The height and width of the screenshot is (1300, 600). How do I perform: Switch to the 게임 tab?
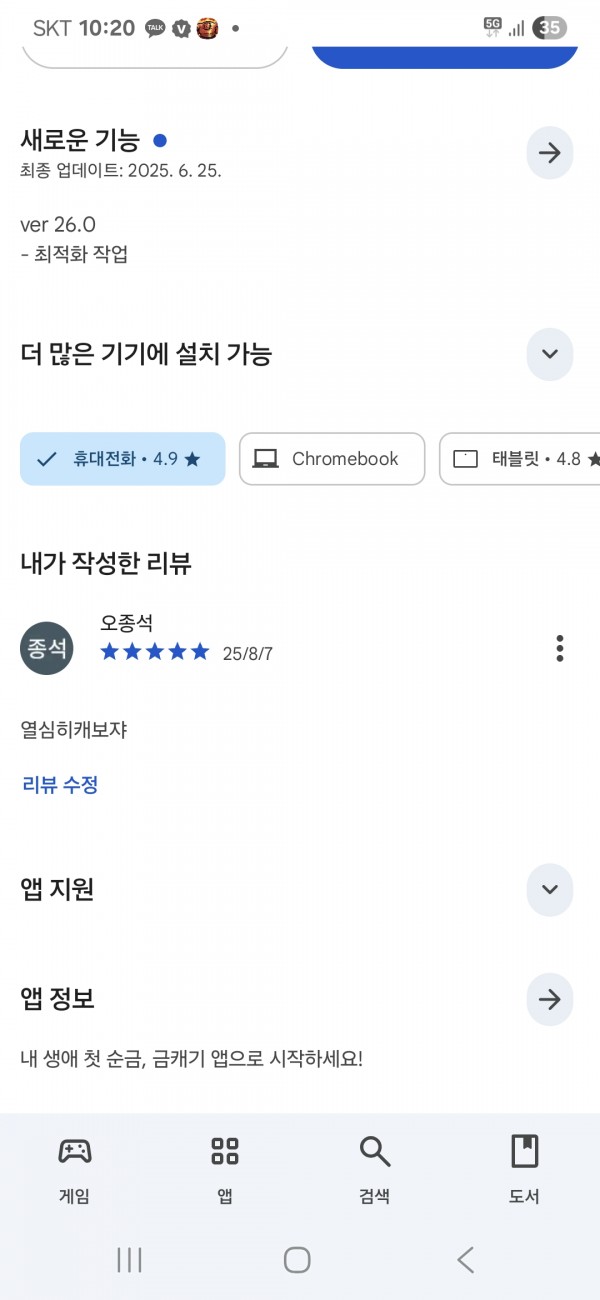pyautogui.click(x=75, y=1170)
